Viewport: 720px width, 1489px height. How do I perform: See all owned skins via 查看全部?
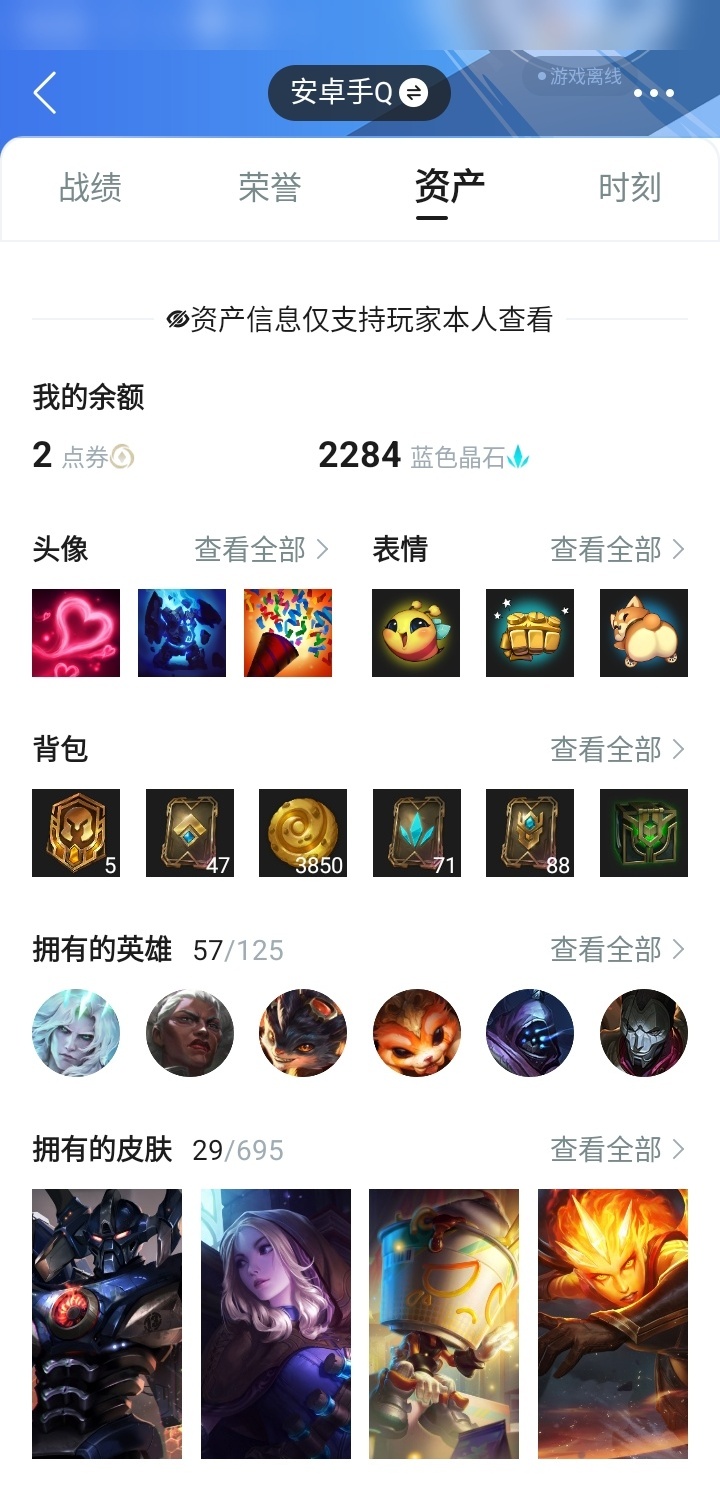[x=618, y=1149]
